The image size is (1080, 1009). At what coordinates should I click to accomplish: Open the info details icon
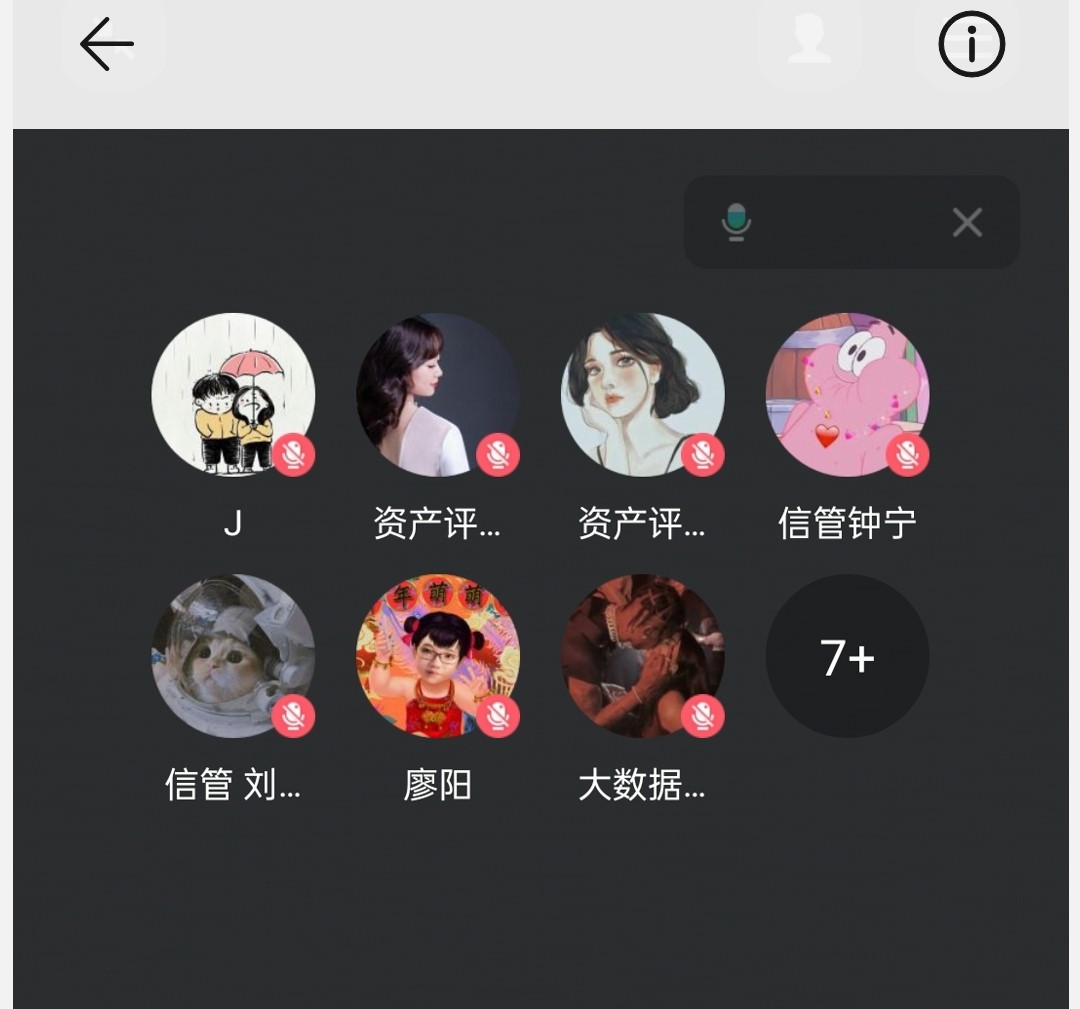pyautogui.click(x=971, y=44)
